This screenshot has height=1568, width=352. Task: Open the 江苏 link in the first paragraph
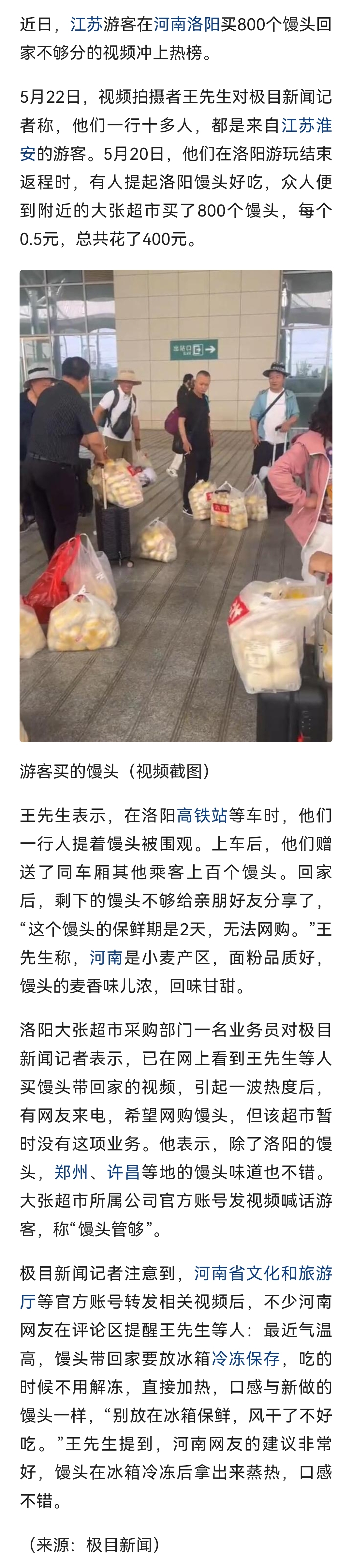[86, 24]
